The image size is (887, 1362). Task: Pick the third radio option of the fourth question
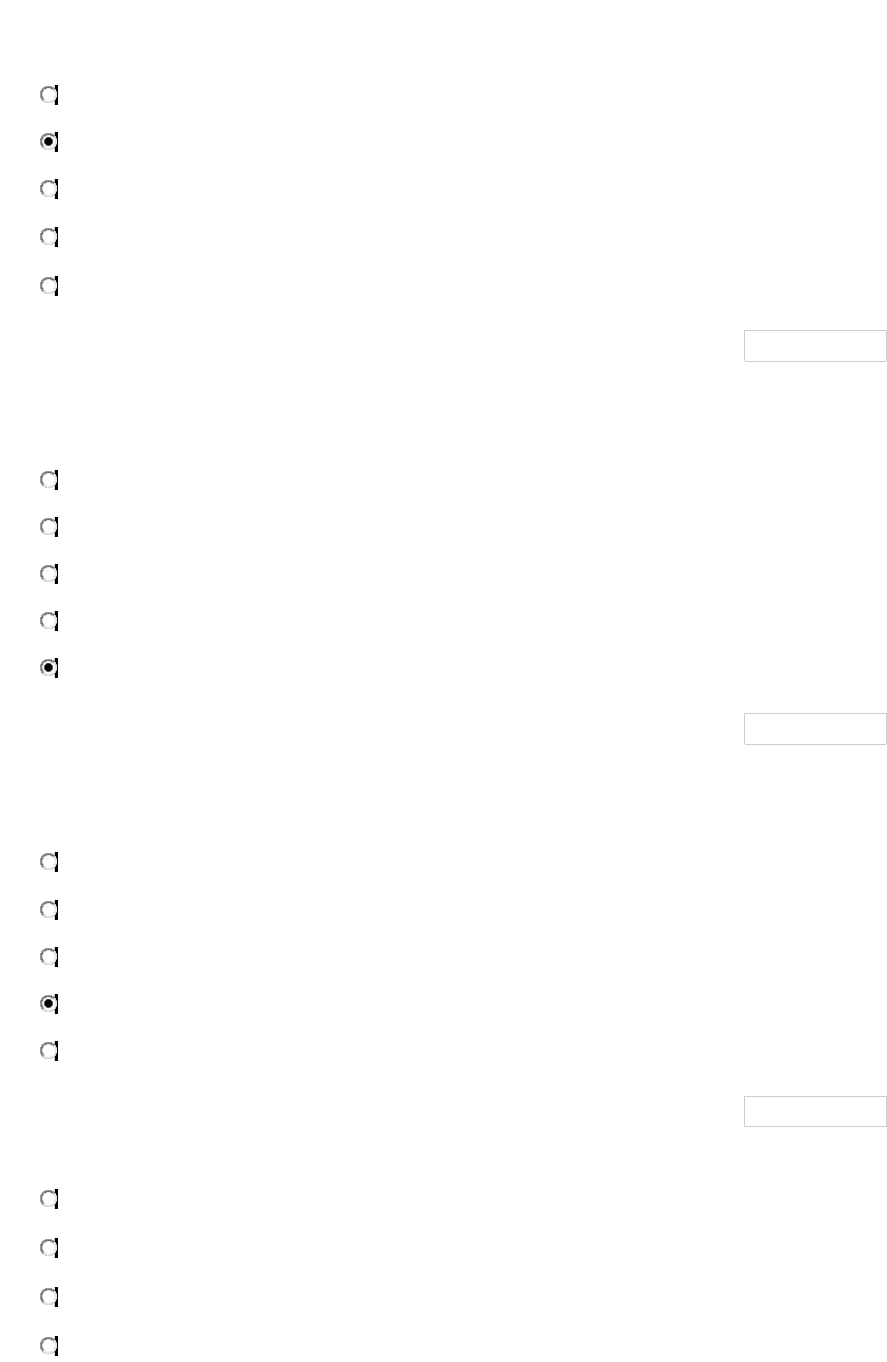click(x=48, y=1297)
